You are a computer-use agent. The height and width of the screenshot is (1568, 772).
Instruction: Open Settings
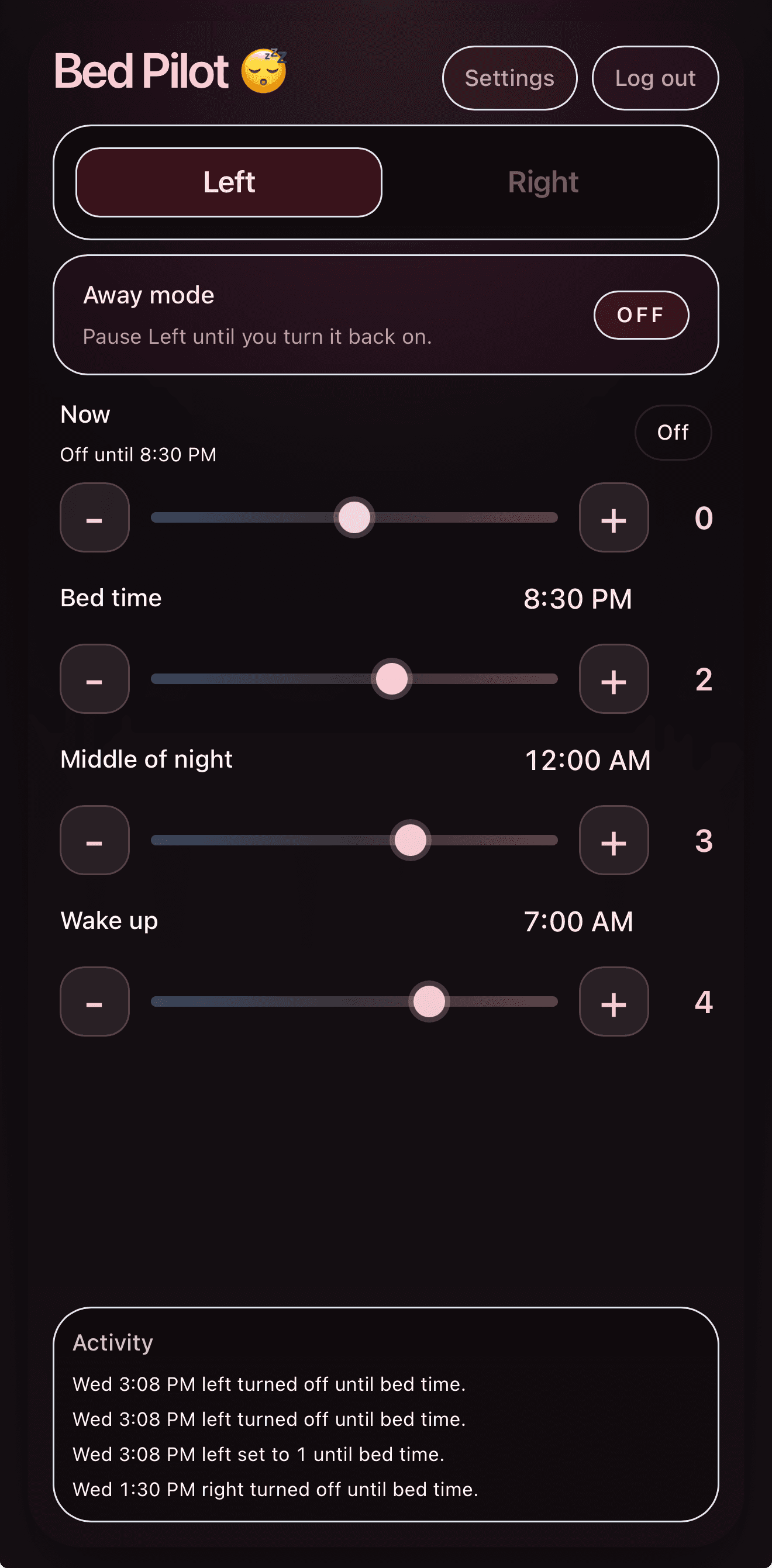[509, 78]
